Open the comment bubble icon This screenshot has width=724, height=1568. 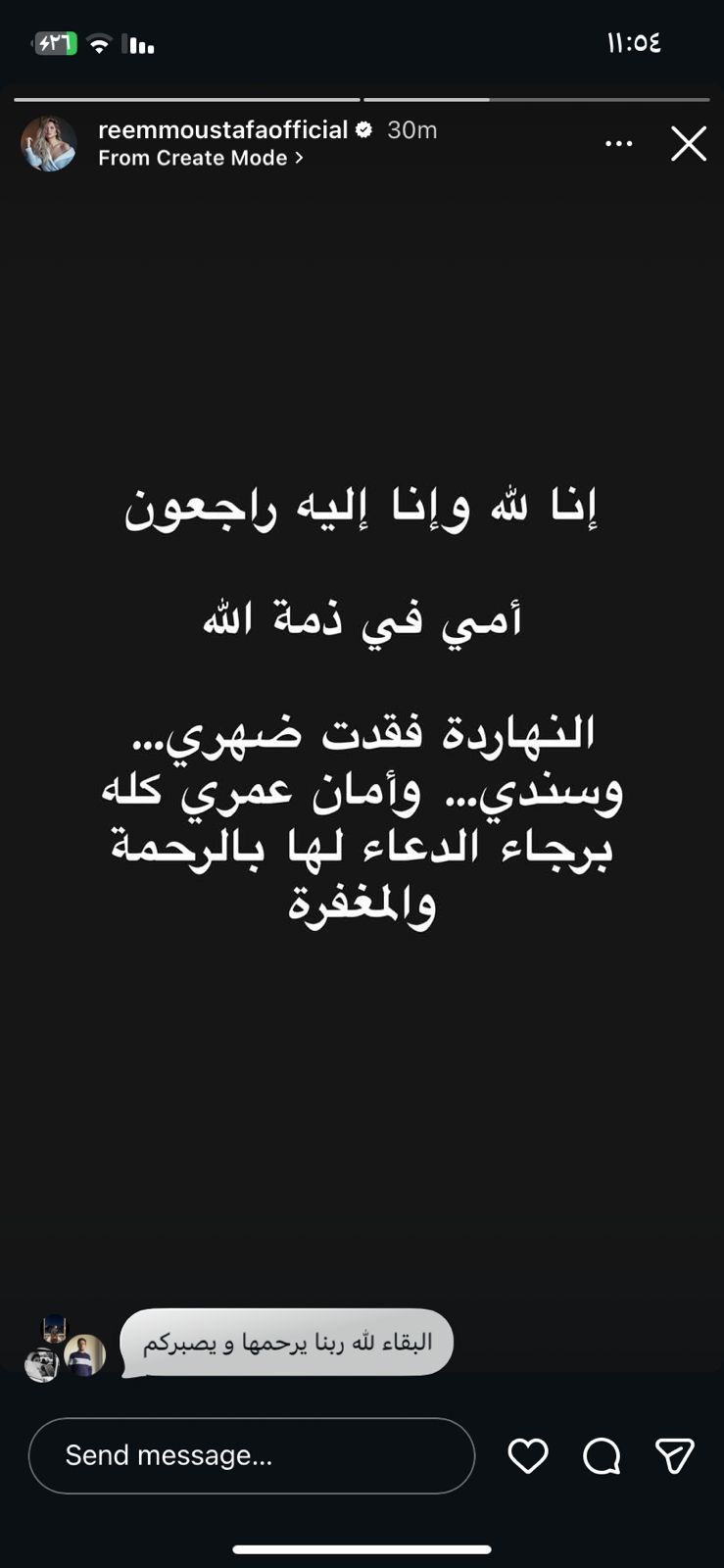602,1455
